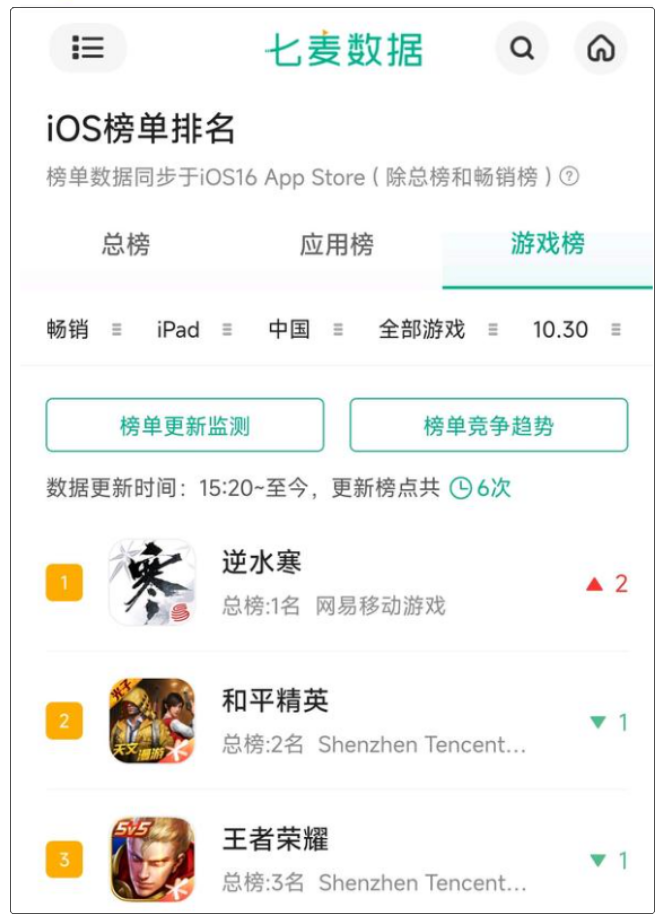Viewport: 658px width, 917px height.
Task: Open the 榜单竞争趋势 button
Action: click(x=488, y=426)
